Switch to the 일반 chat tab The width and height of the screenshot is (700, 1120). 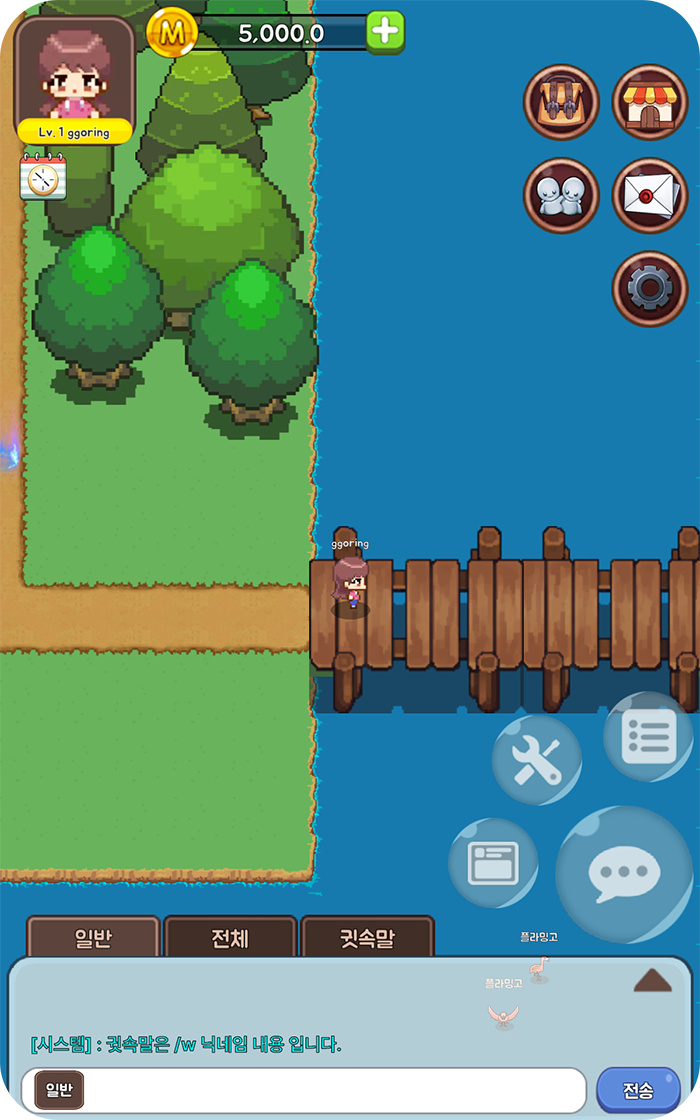(93, 939)
